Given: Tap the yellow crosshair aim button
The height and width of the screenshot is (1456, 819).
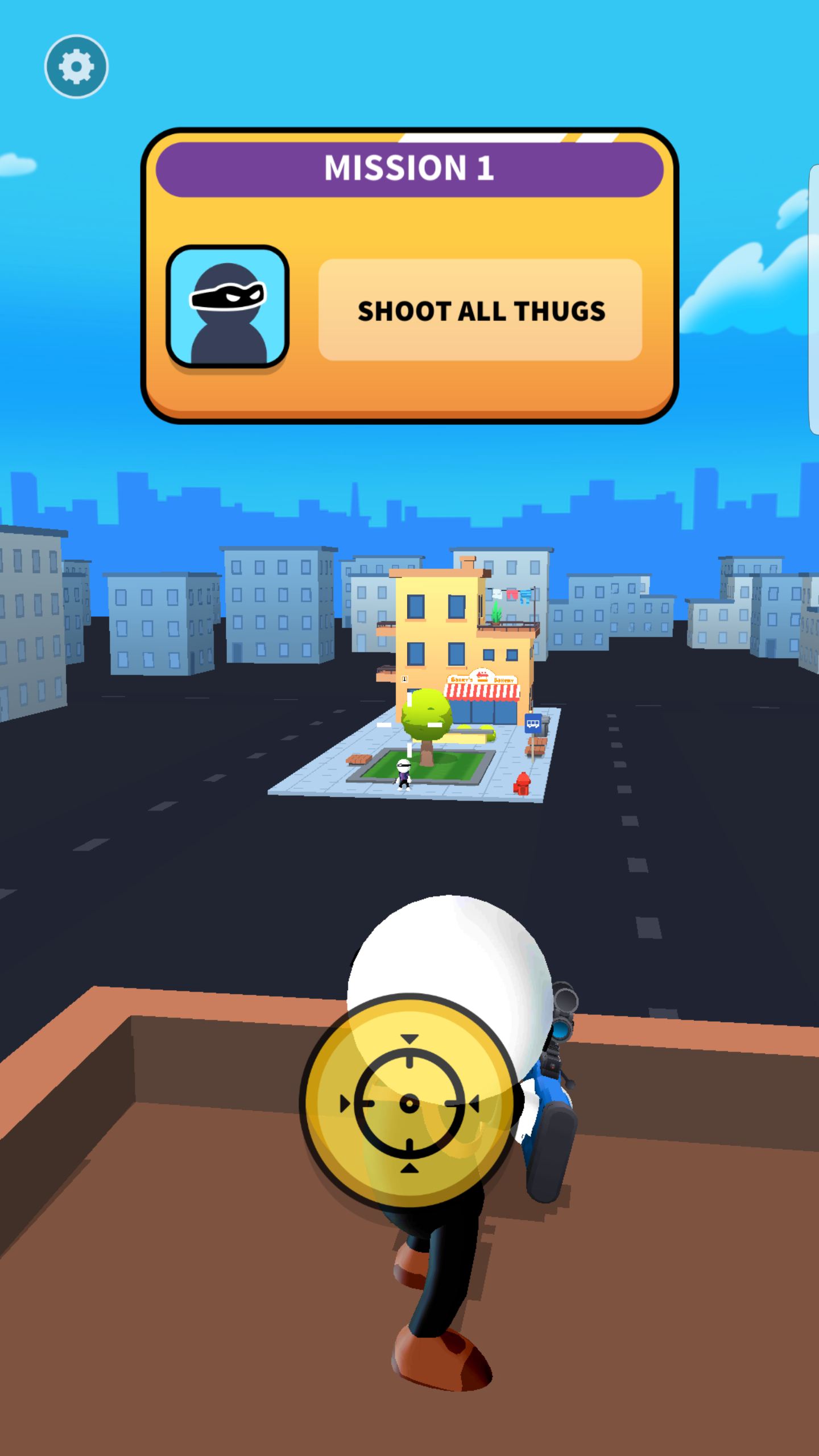Looking at the screenshot, I should tap(409, 1103).
